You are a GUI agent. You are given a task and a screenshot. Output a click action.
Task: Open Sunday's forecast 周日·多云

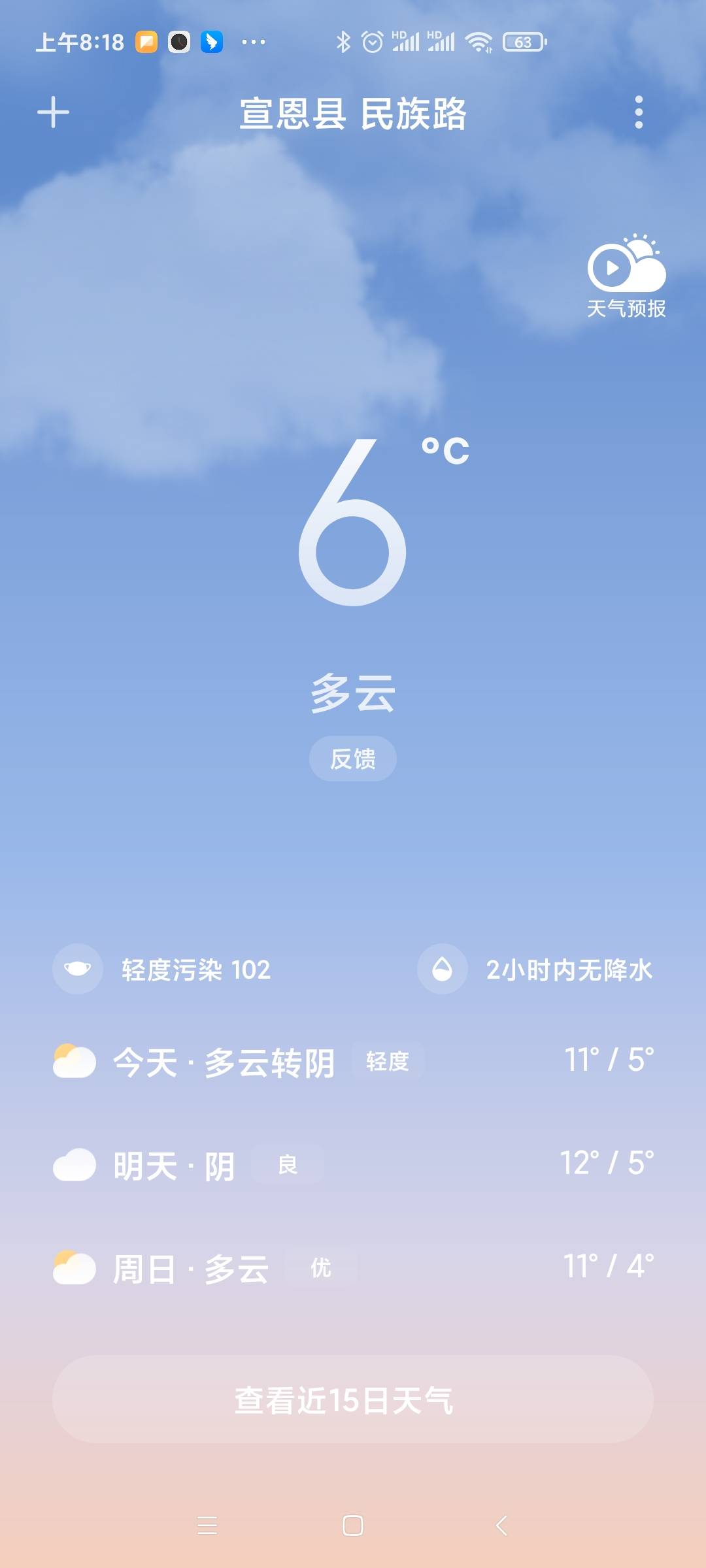353,1268
